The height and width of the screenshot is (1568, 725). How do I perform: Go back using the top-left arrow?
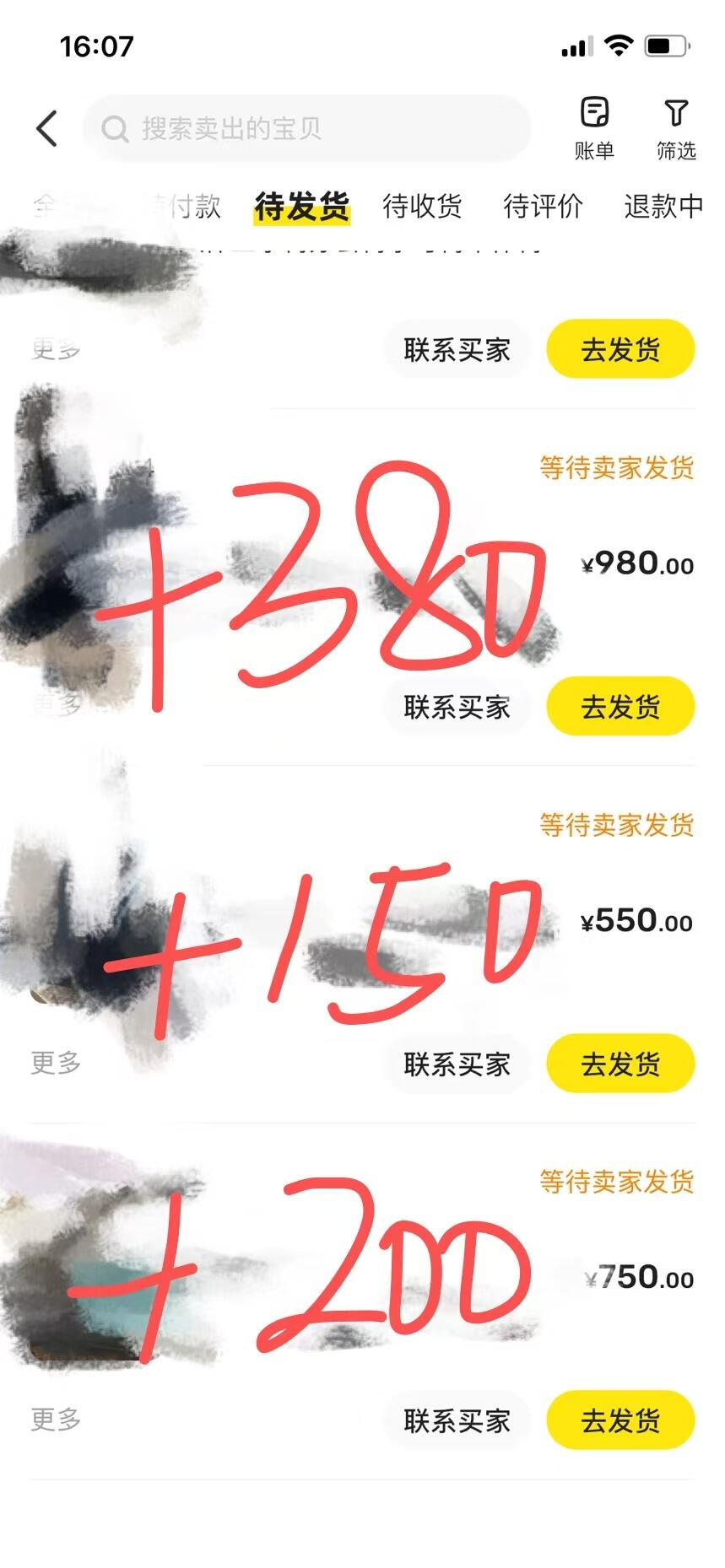click(47, 129)
